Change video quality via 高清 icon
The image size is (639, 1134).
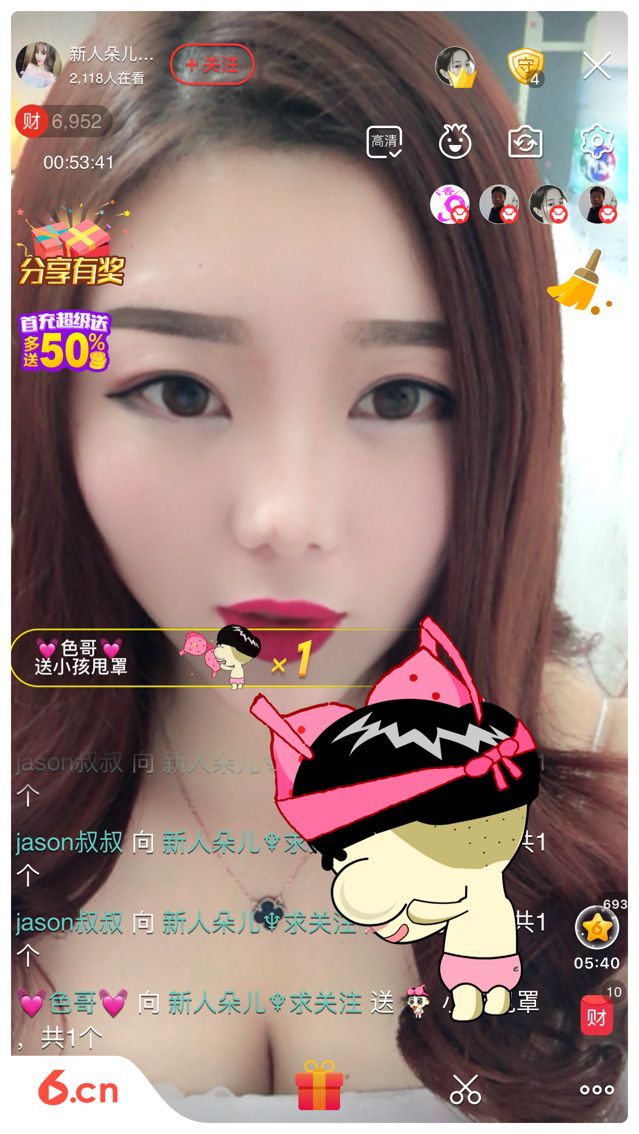tap(384, 142)
